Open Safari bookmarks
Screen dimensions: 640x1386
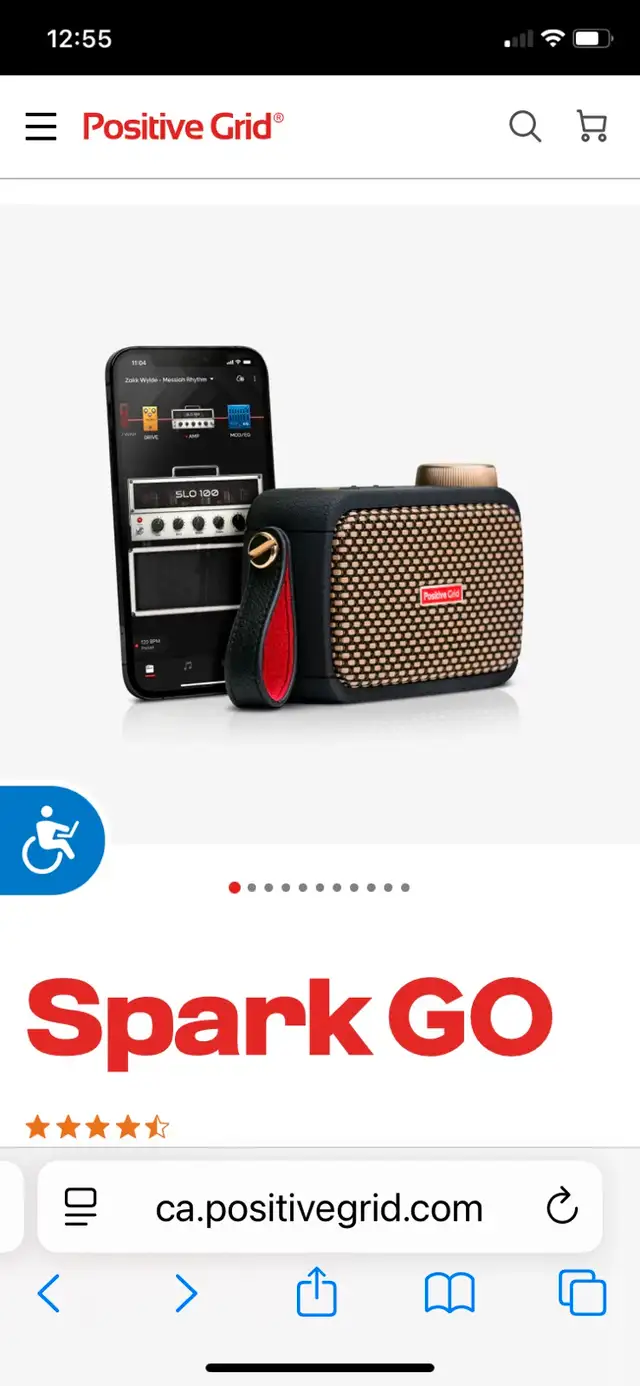coord(450,1294)
